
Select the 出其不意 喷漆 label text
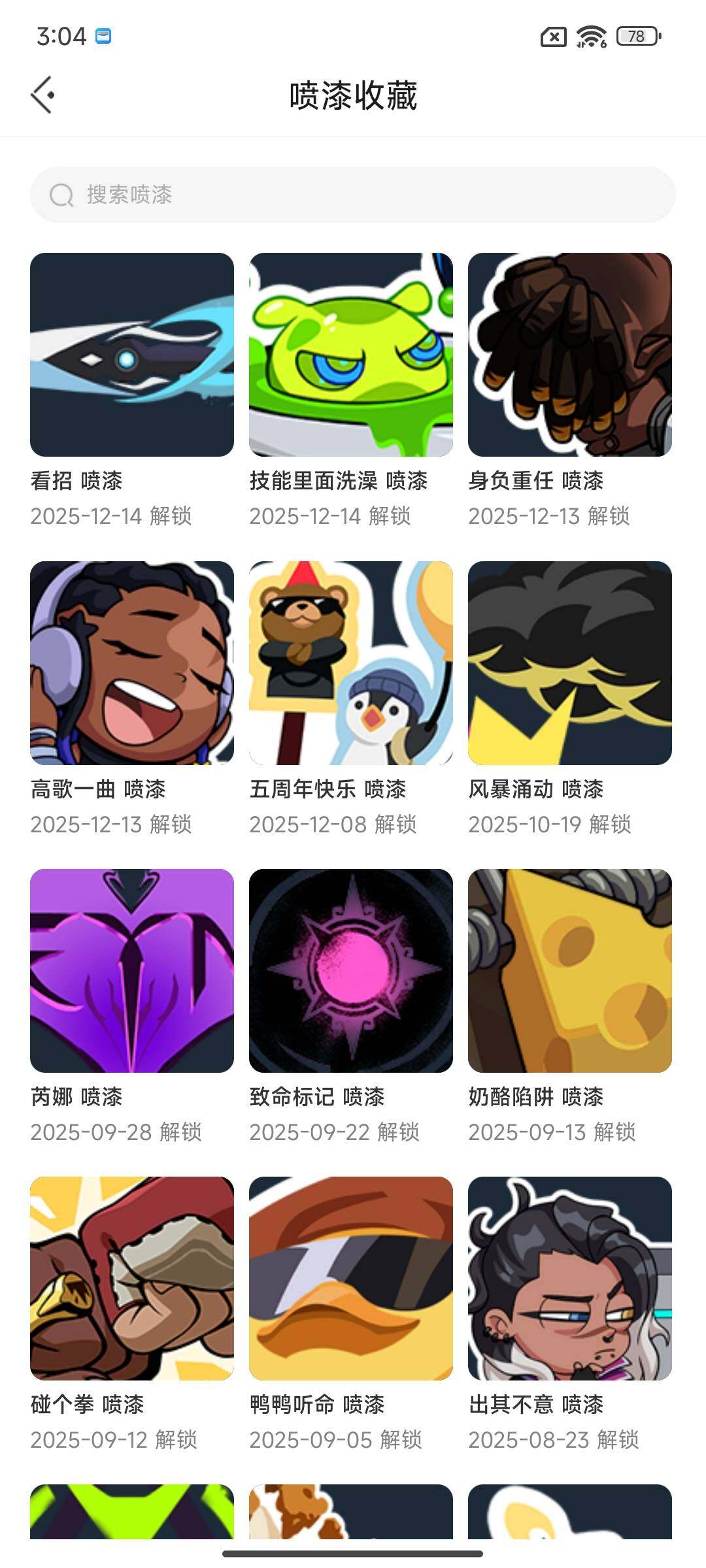coord(538,1406)
